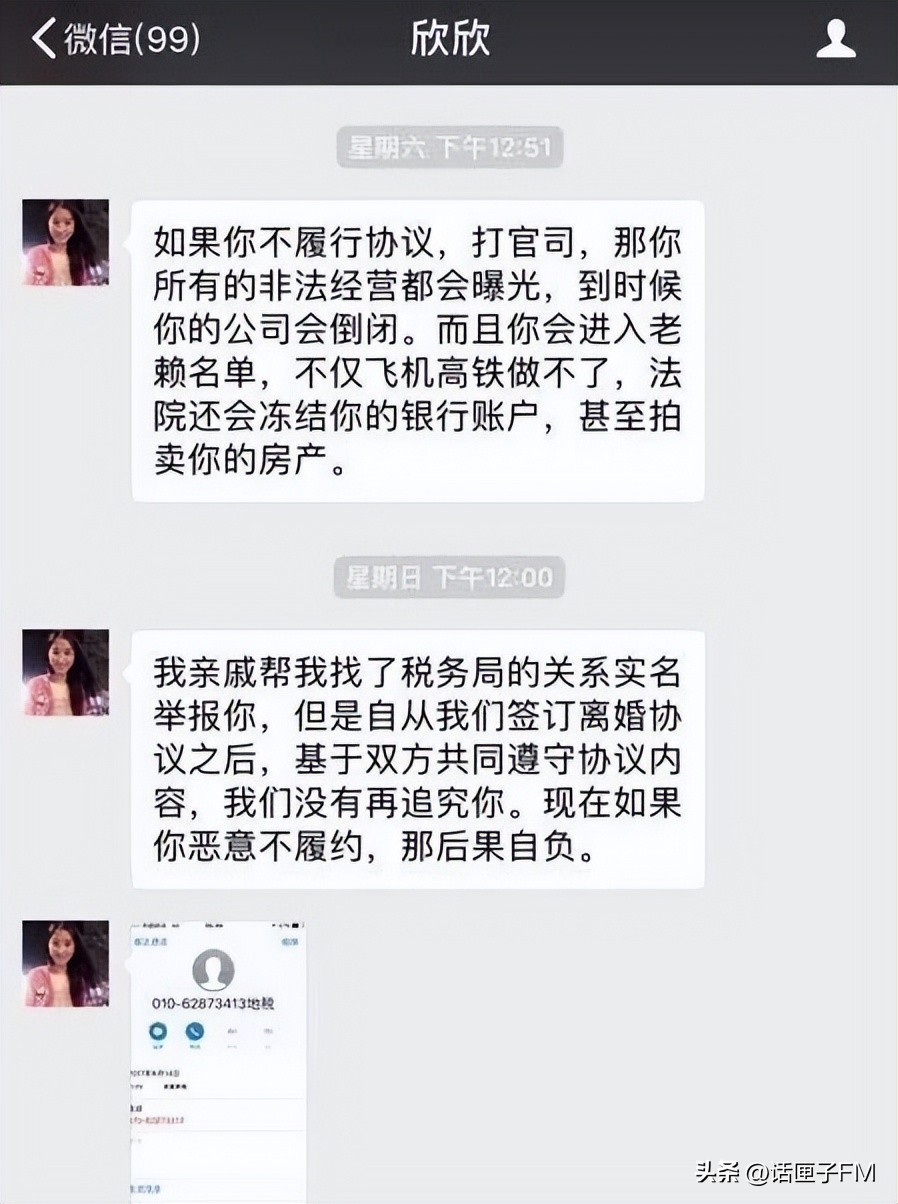Tap 欣欣's avatar beside the 如果你不履行协议 message

66,243
